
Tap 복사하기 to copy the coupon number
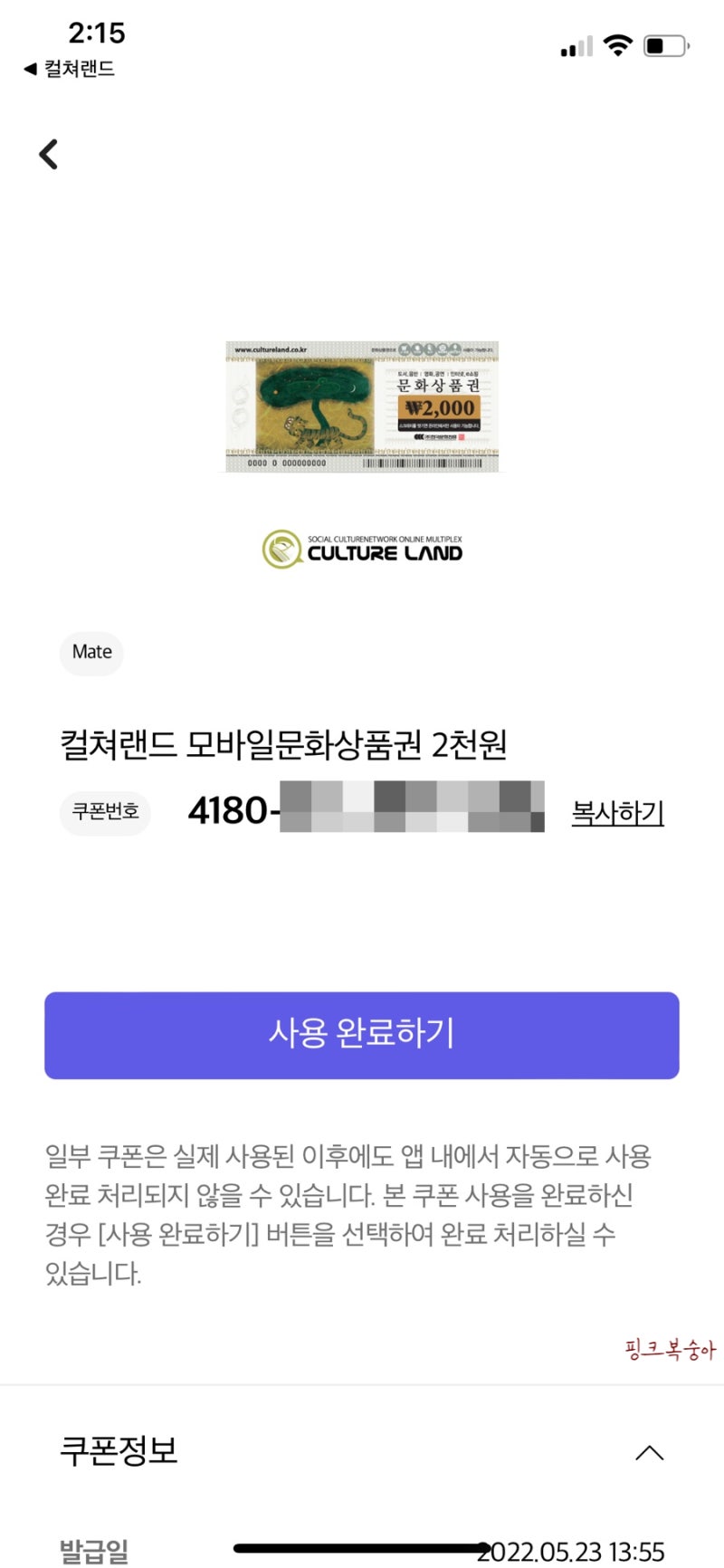[617, 813]
